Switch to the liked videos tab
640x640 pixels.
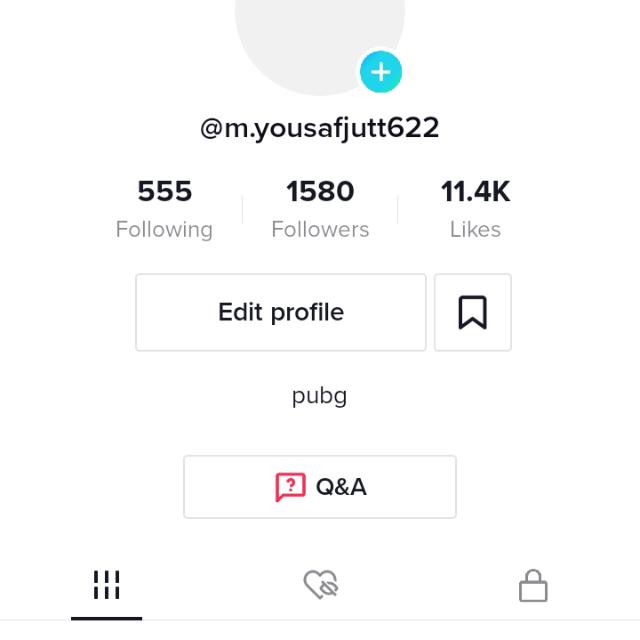click(321, 584)
